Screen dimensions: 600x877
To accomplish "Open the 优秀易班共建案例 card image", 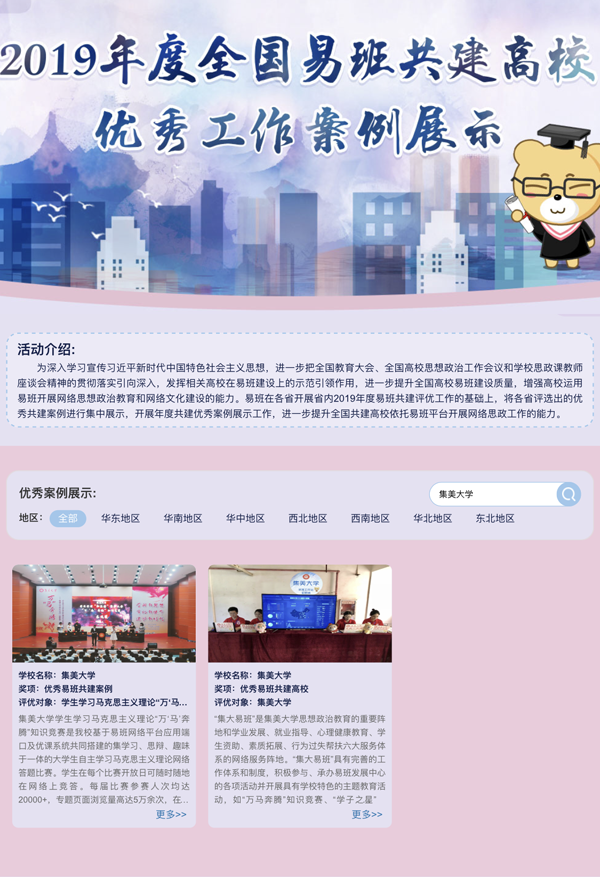I will click(104, 613).
